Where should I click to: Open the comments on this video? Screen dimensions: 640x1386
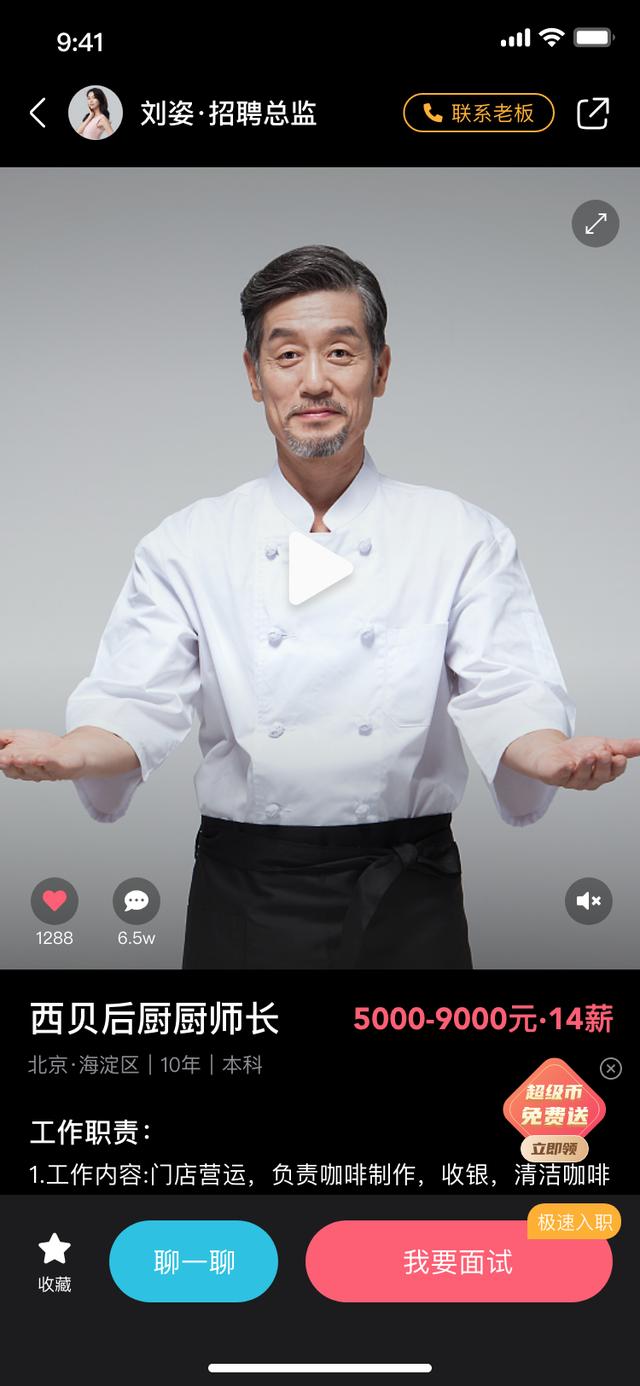point(136,901)
